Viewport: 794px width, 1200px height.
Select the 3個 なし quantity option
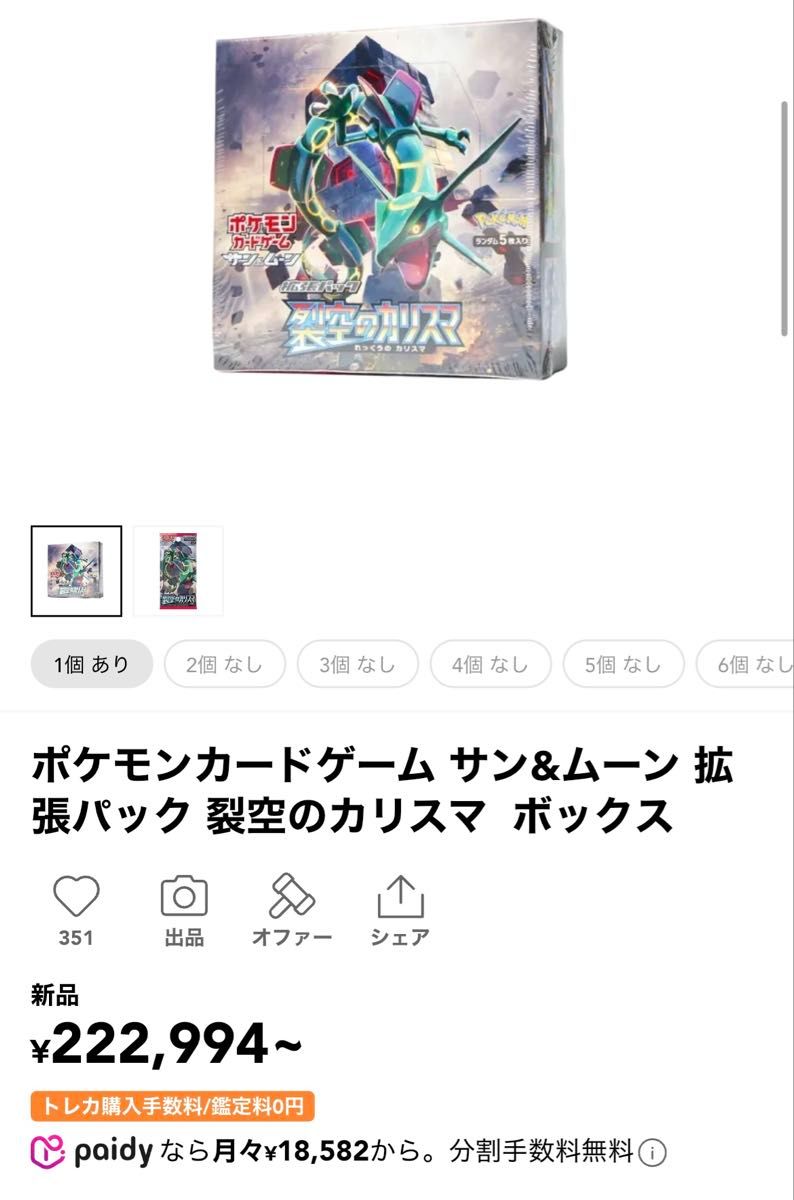click(356, 663)
